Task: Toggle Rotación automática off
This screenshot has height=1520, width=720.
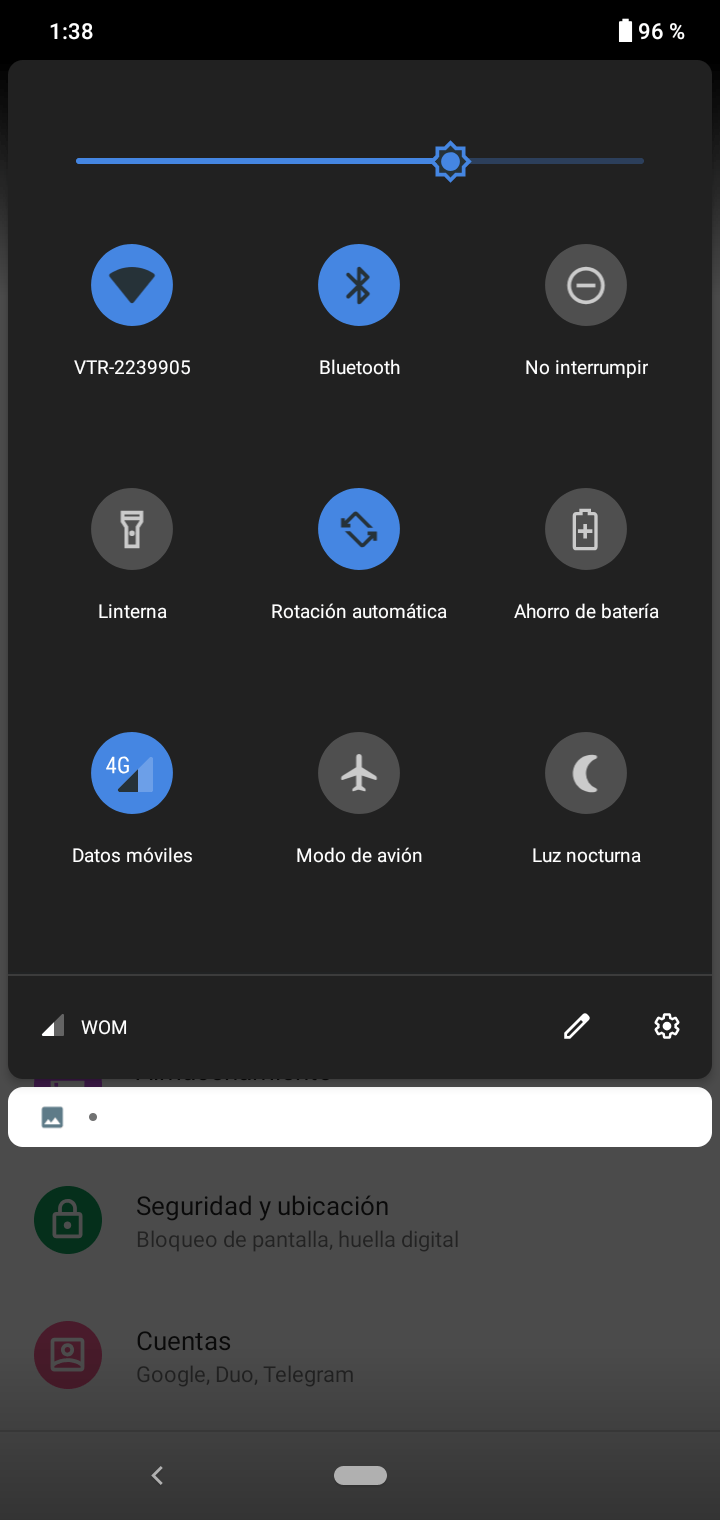Action: 359,530
